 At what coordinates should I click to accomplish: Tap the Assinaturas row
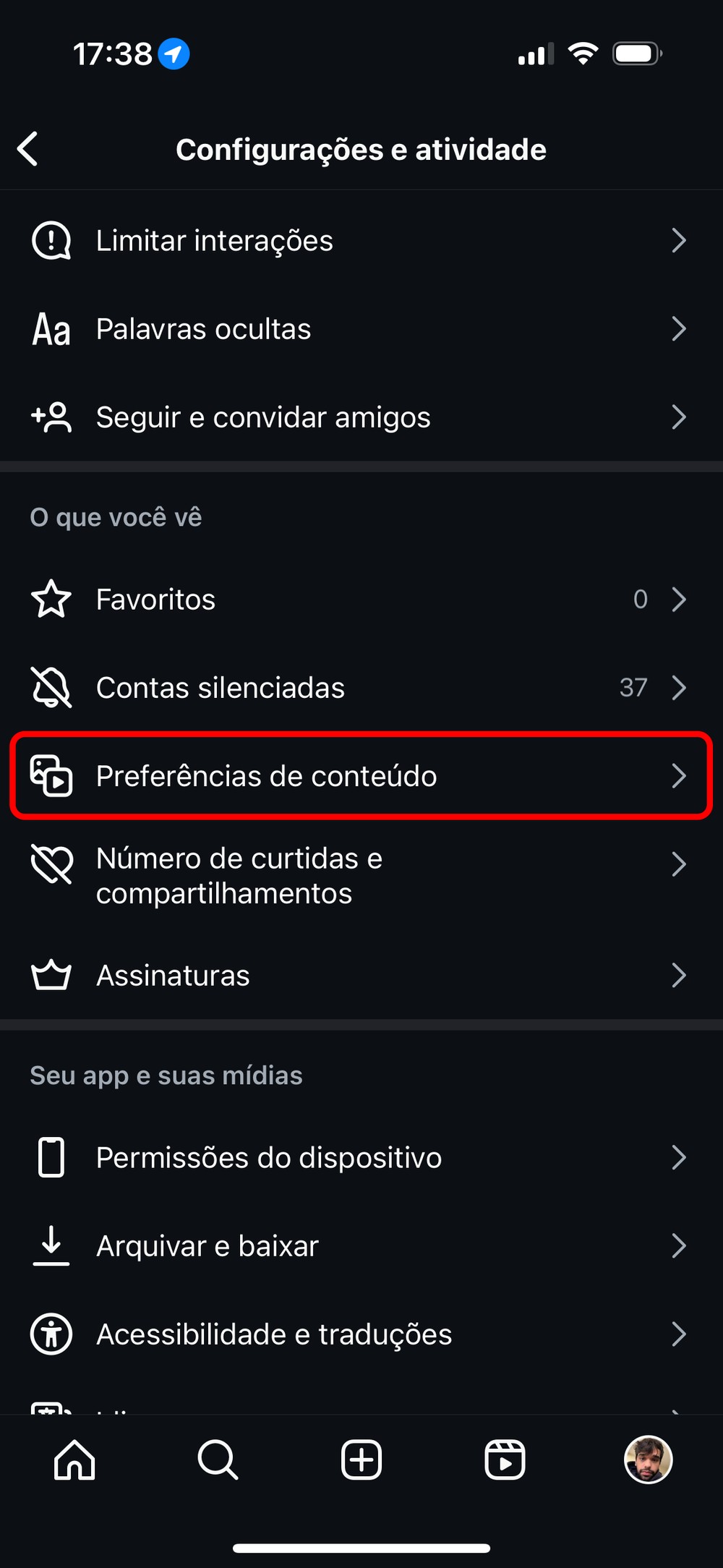click(x=360, y=976)
